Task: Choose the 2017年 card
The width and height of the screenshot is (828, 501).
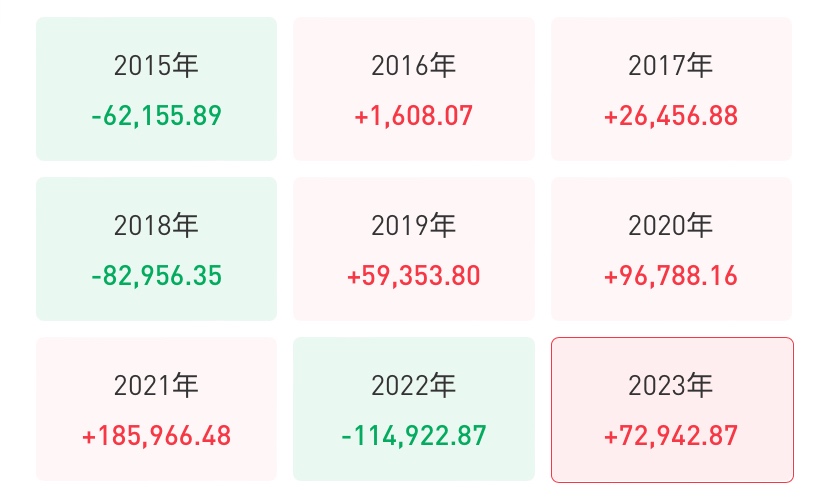Action: pyautogui.click(x=671, y=89)
